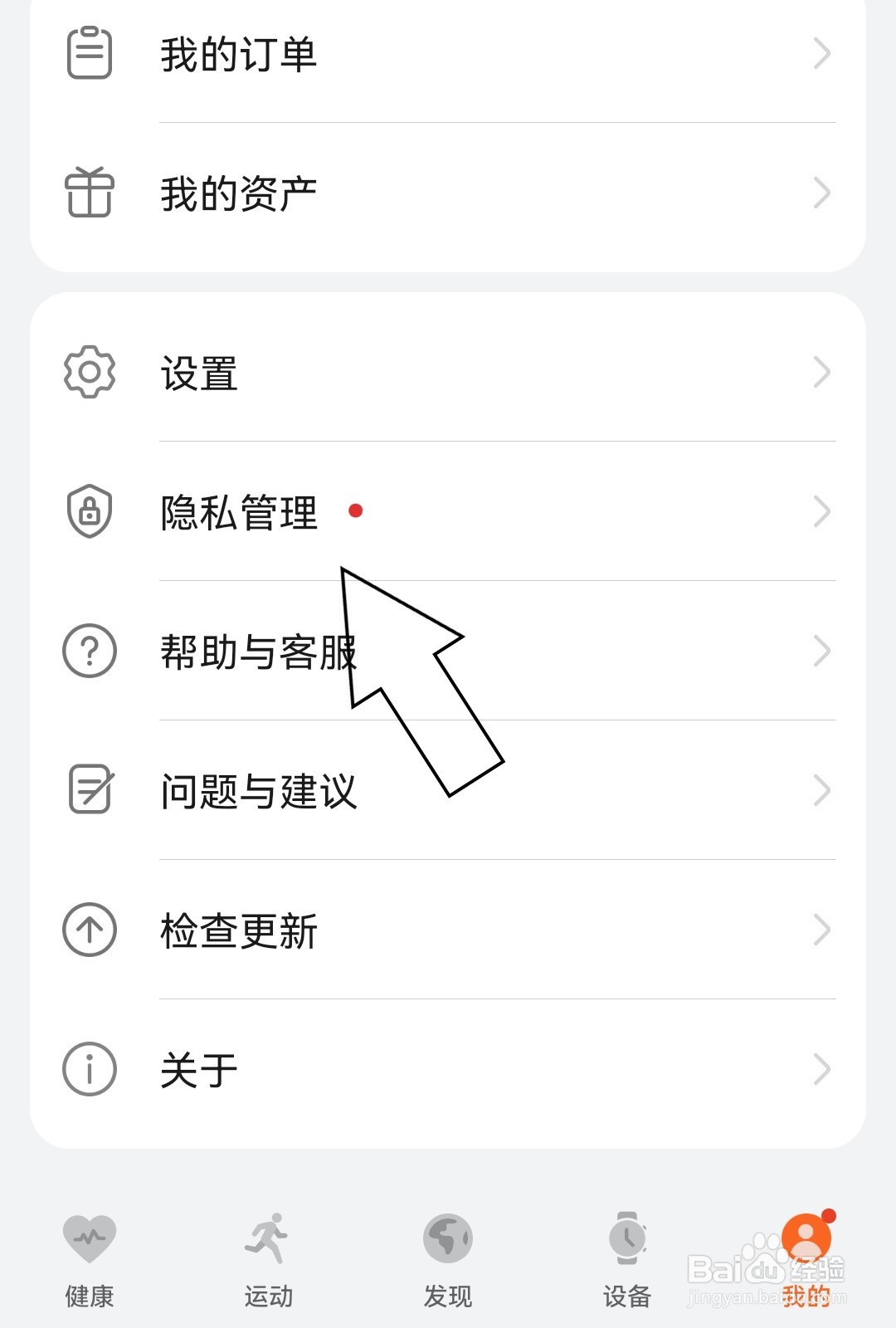896x1328 pixels.
Task: Tap the info circle icon beside 关于
Action: click(90, 1068)
